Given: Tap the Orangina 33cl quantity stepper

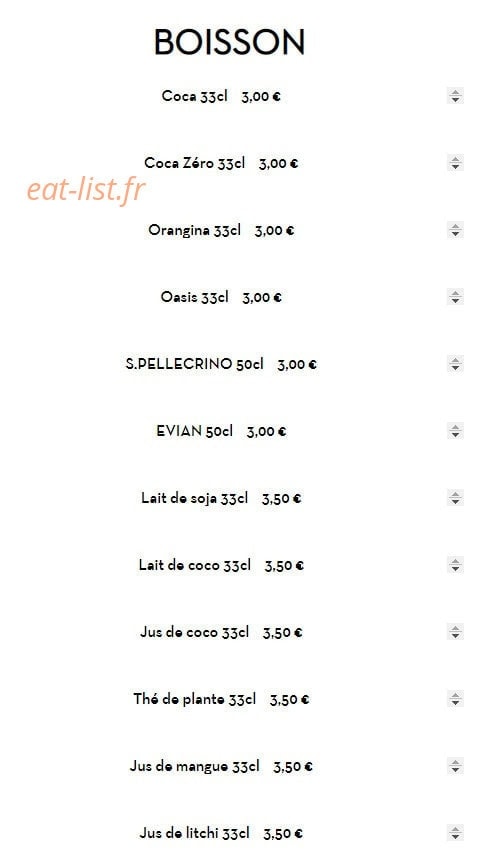Looking at the screenshot, I should (x=455, y=230).
